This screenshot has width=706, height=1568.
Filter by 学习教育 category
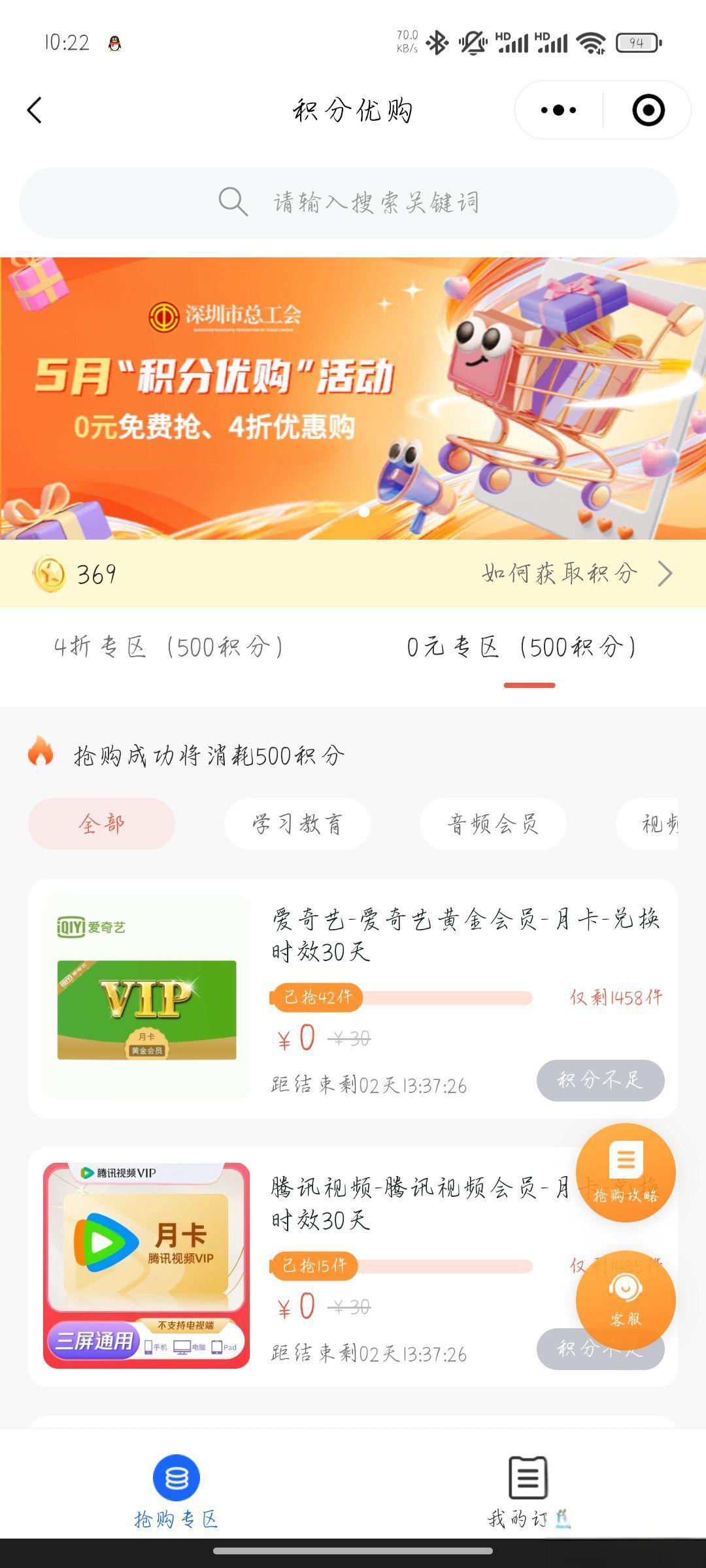(297, 824)
